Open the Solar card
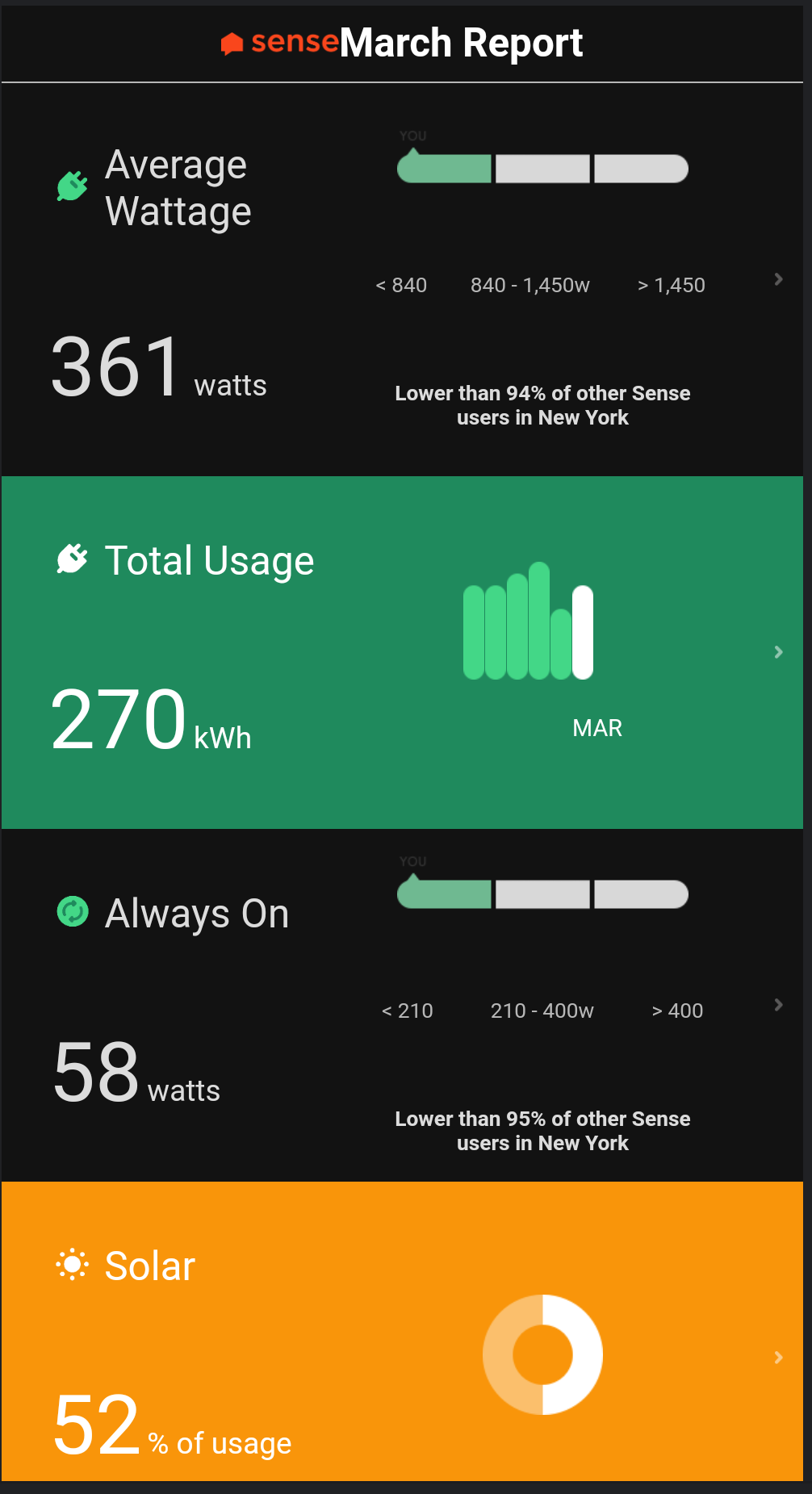The height and width of the screenshot is (1494, 812). point(778,1358)
